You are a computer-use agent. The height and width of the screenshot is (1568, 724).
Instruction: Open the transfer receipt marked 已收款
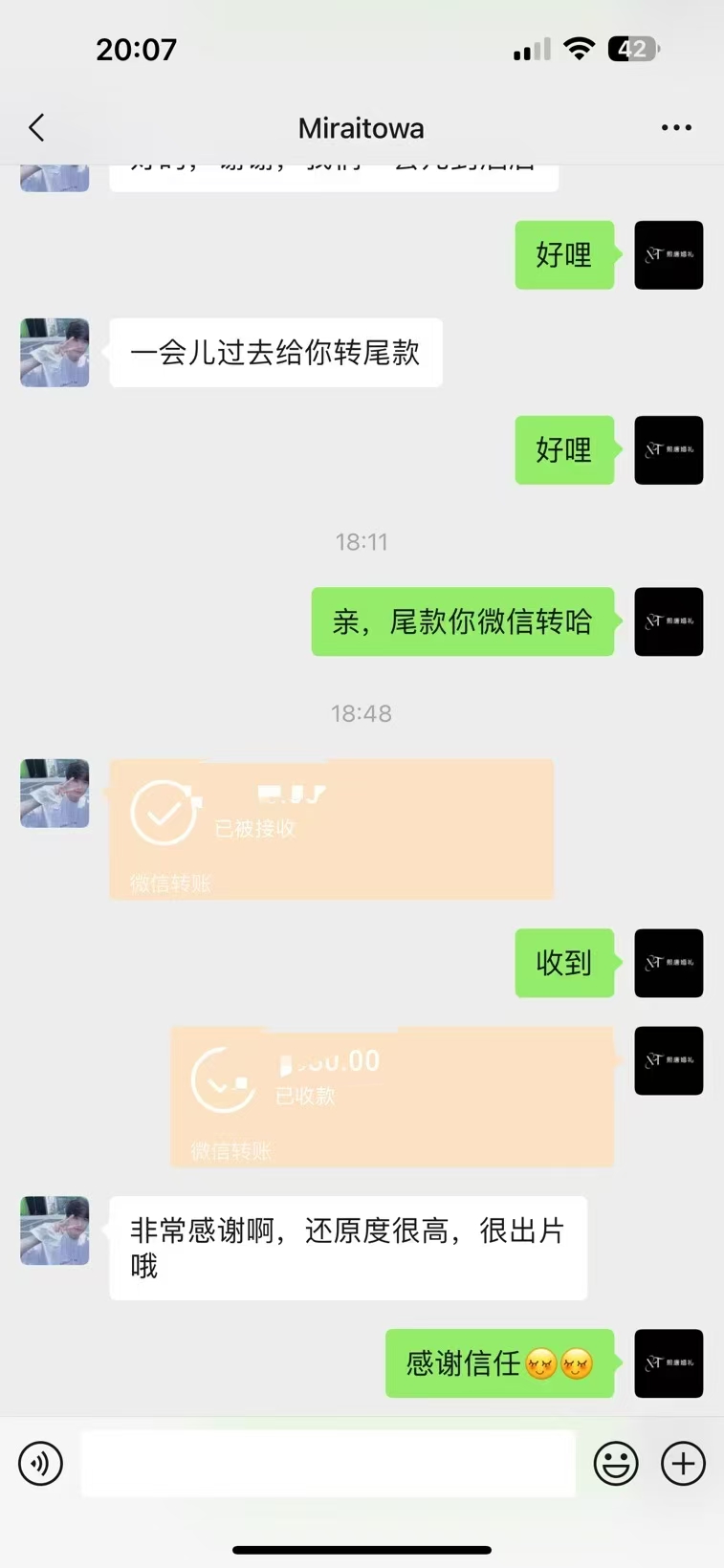(x=392, y=1096)
